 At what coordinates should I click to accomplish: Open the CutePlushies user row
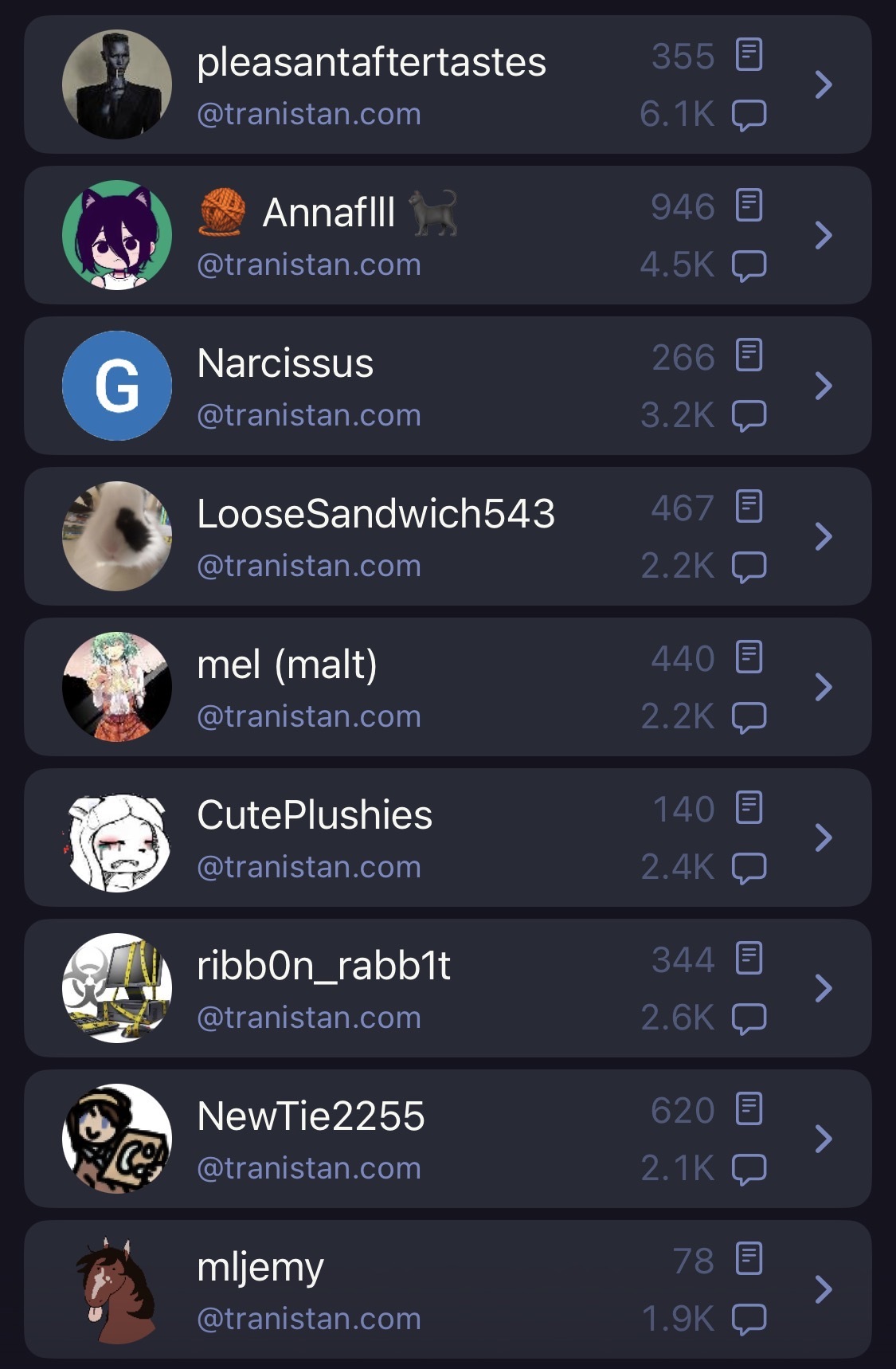(448, 837)
